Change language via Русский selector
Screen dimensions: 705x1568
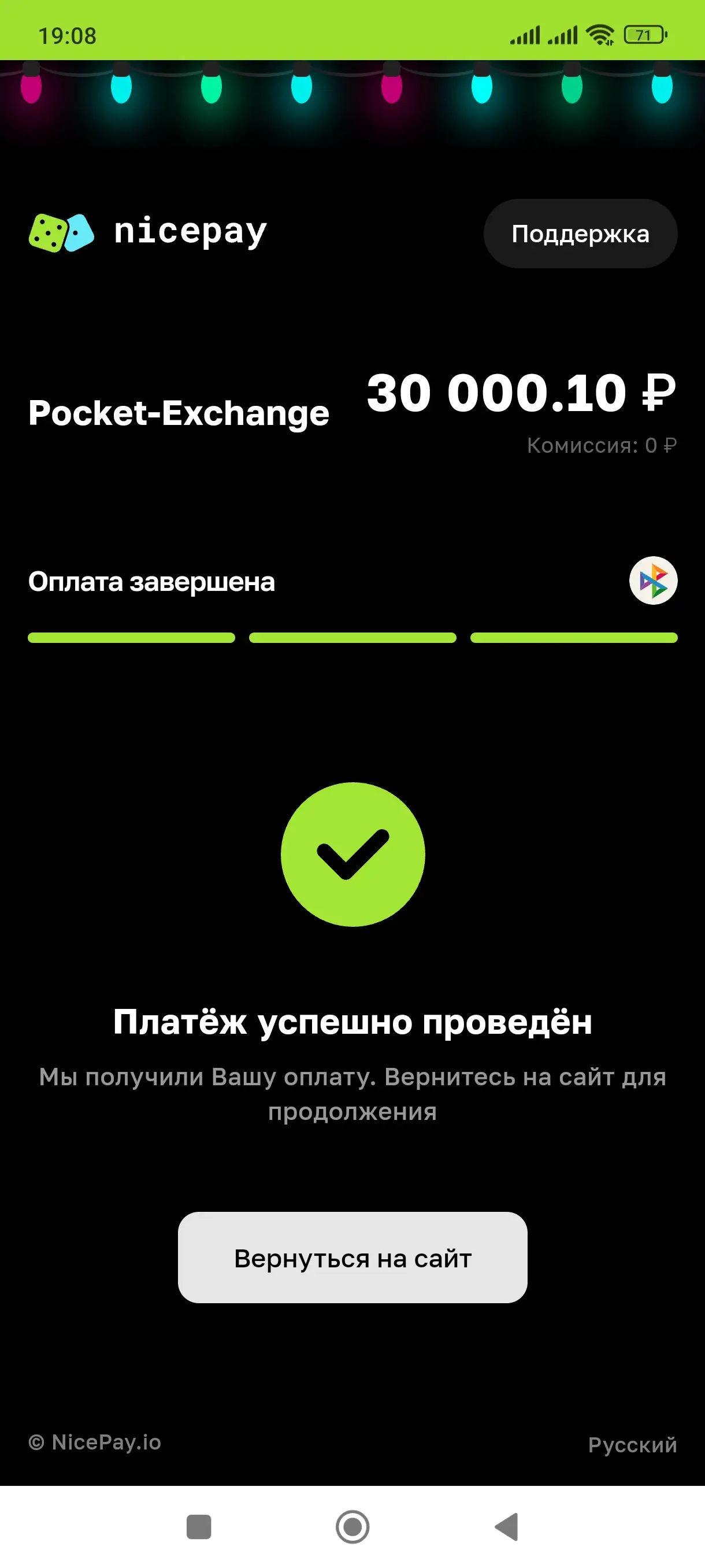(632, 1444)
